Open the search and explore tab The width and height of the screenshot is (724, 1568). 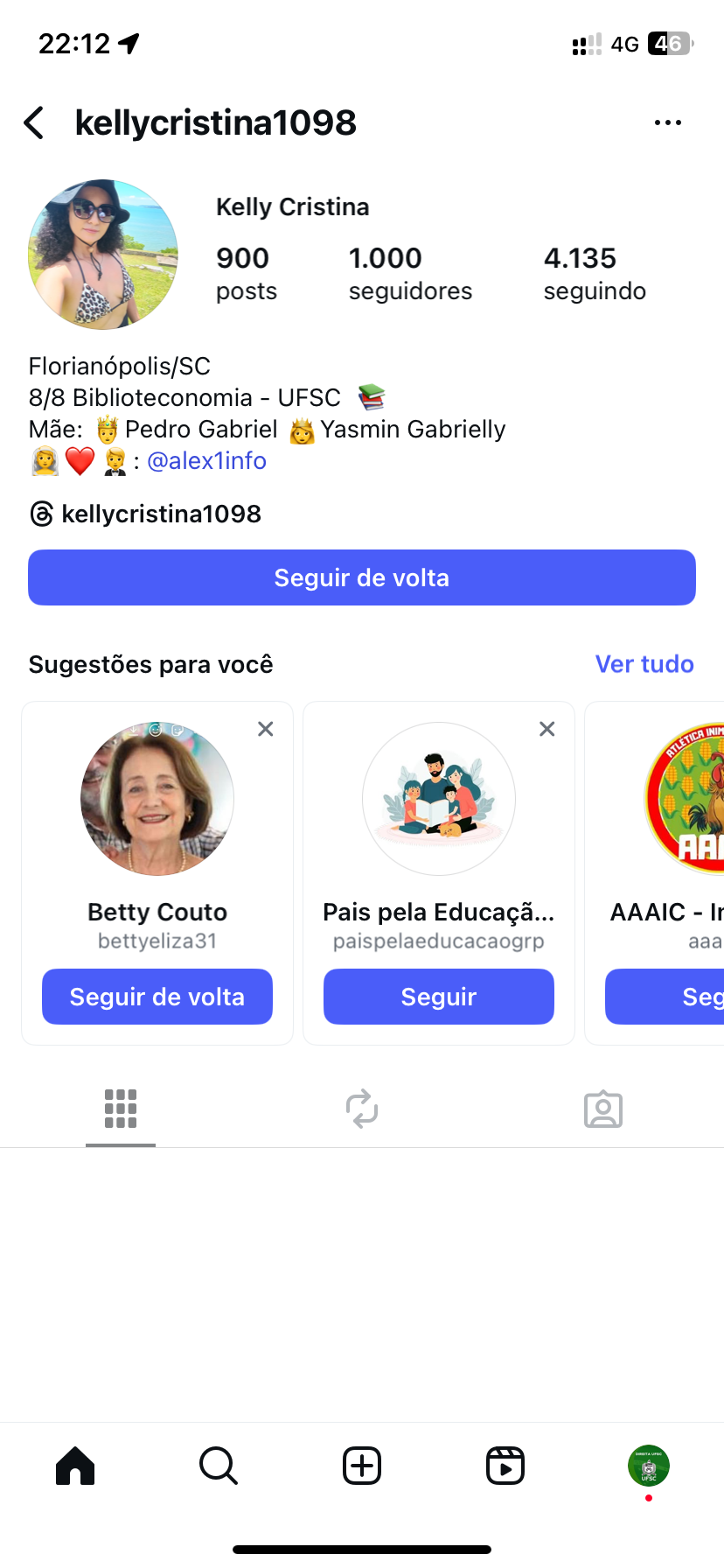[x=219, y=1466]
